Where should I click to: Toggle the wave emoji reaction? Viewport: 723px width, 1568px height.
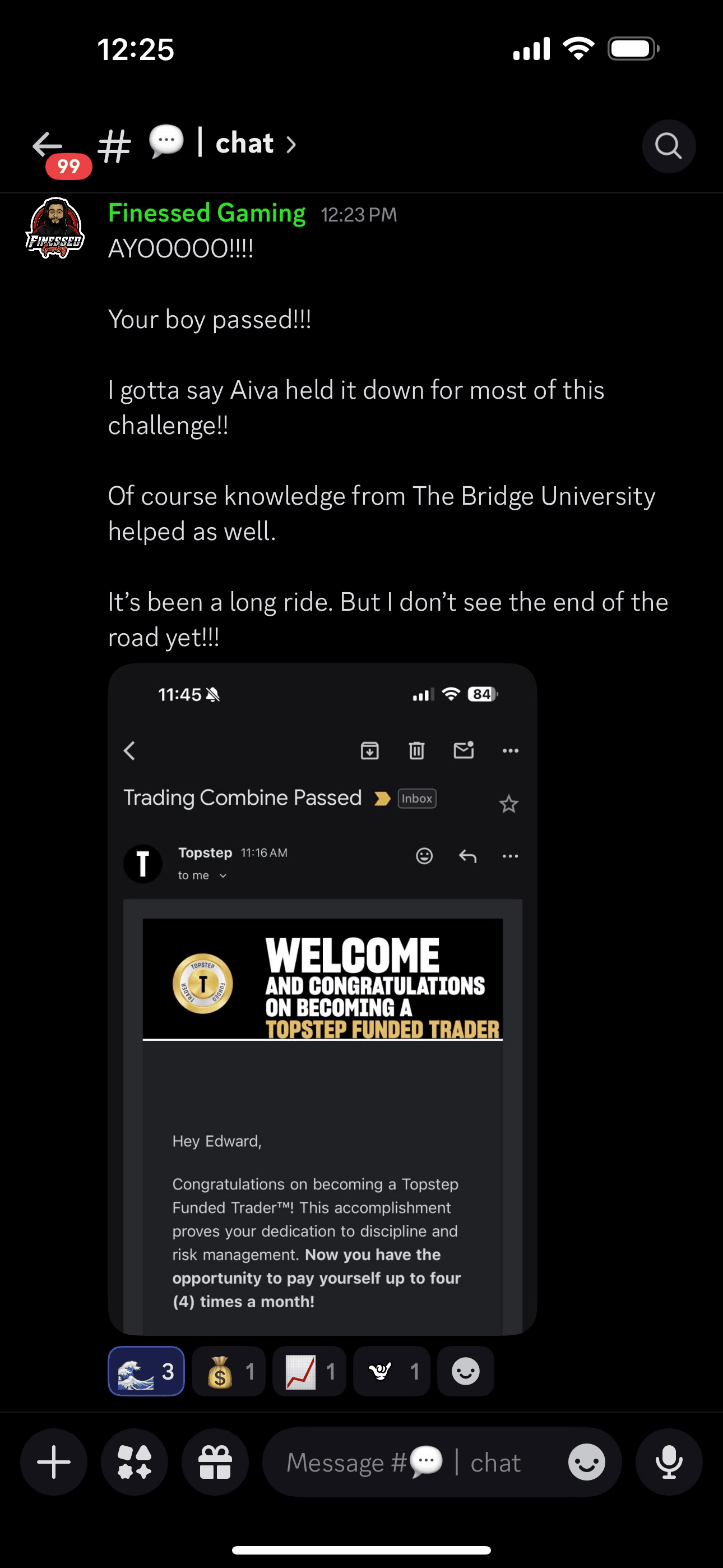(x=146, y=1371)
